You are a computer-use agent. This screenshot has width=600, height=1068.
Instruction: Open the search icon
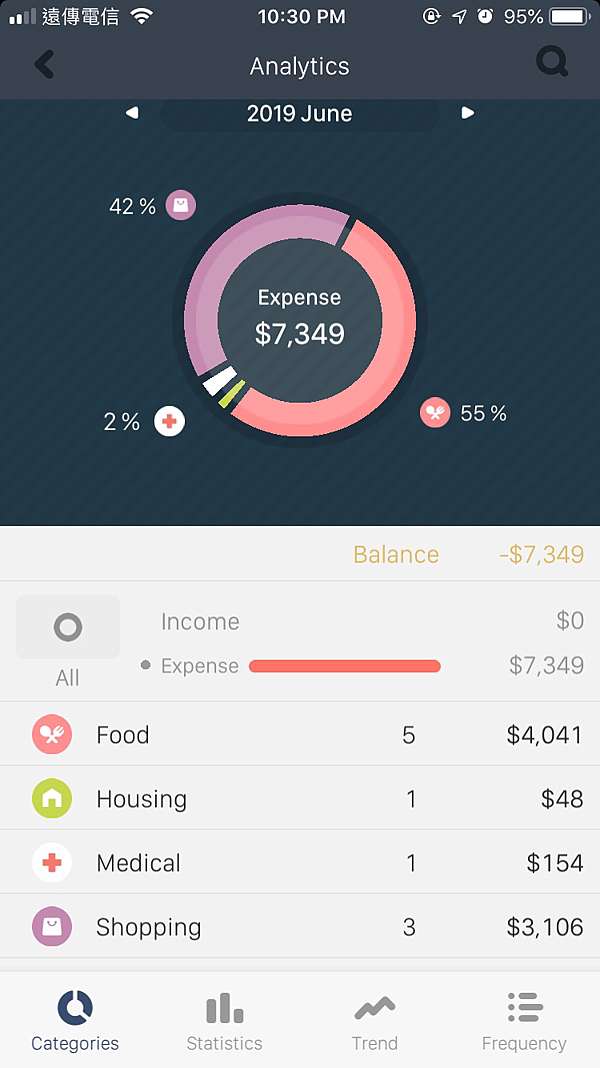552,63
